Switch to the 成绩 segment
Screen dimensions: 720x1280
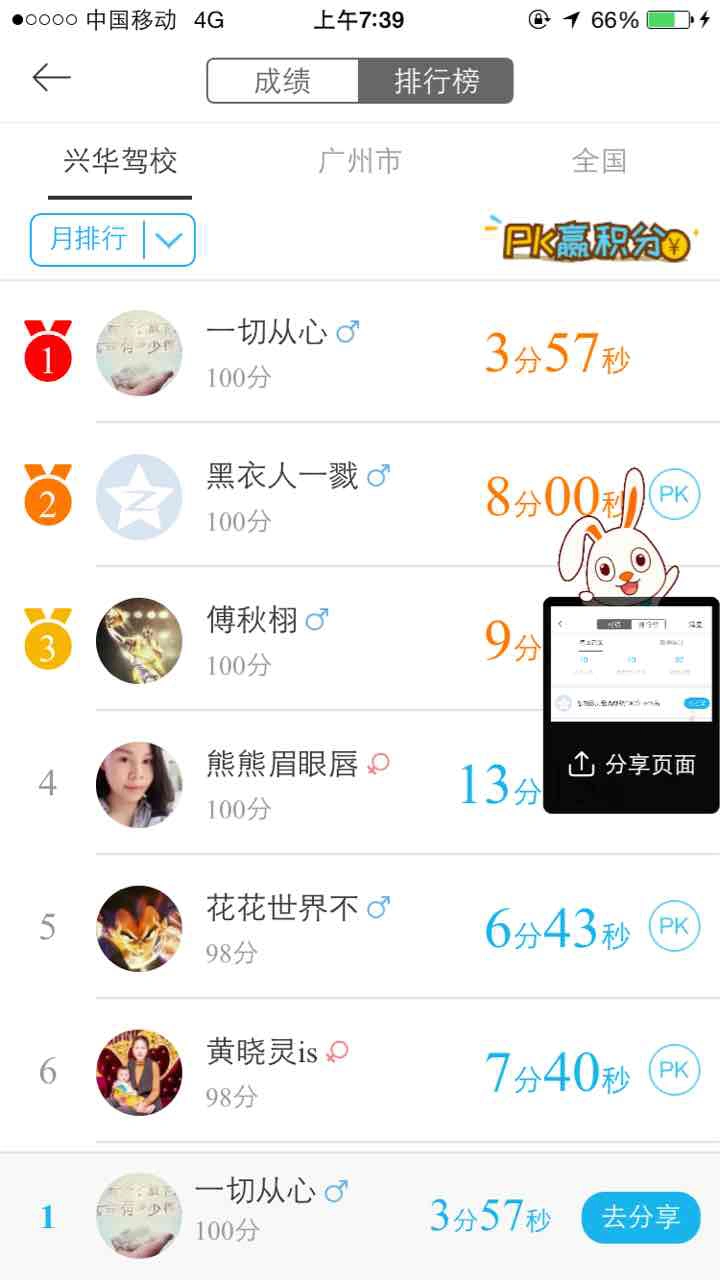282,81
